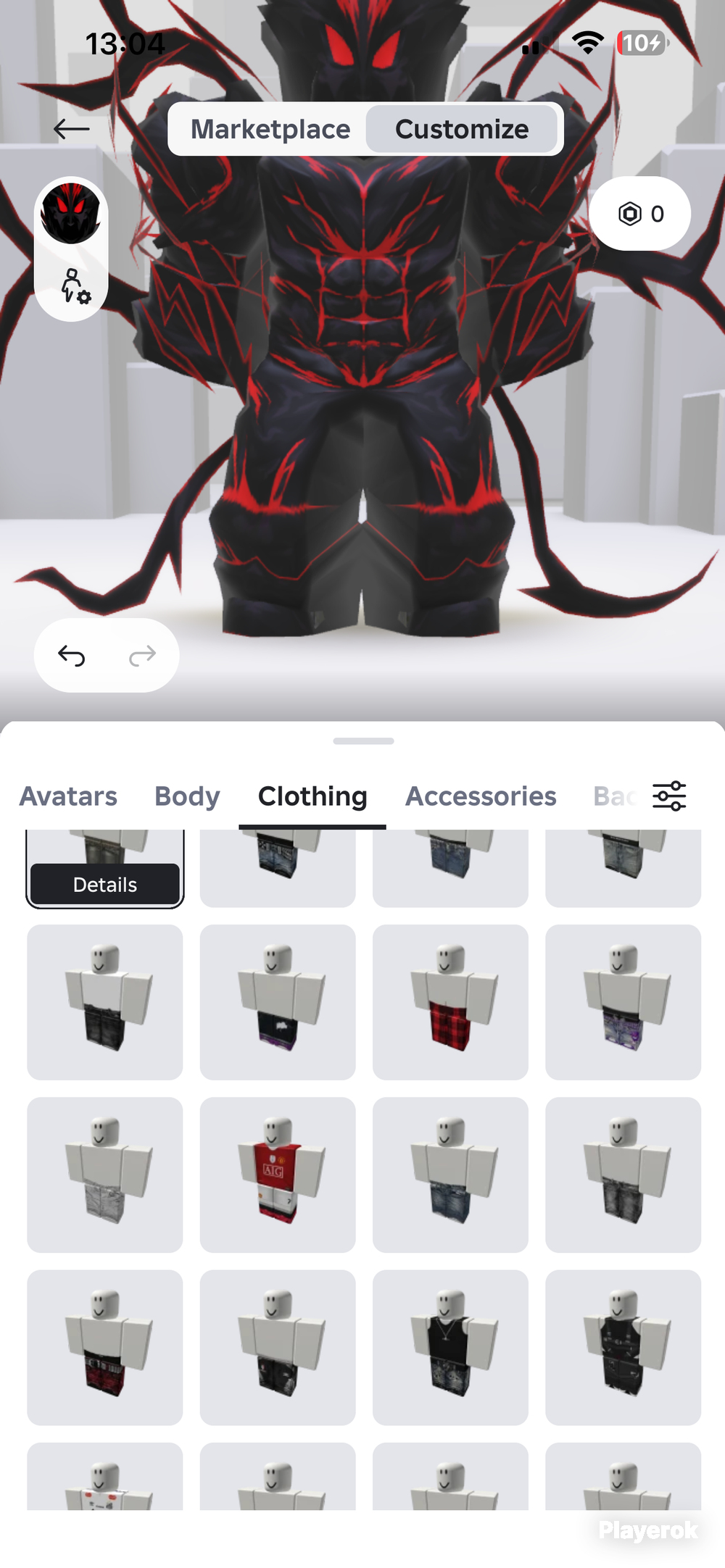Screen dimensions: 725x1568
Task: Redo the avatar change
Action: click(142, 656)
